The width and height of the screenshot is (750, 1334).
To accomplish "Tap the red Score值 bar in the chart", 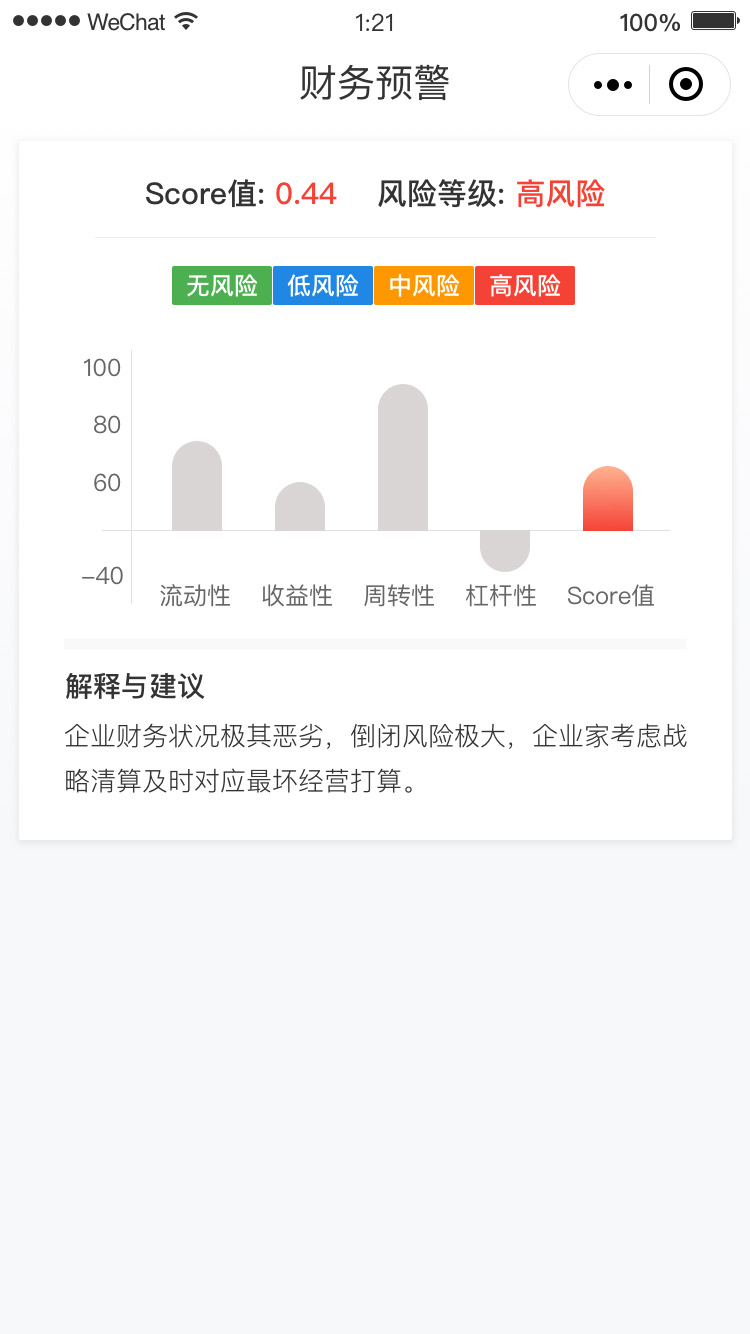I will pyautogui.click(x=608, y=498).
